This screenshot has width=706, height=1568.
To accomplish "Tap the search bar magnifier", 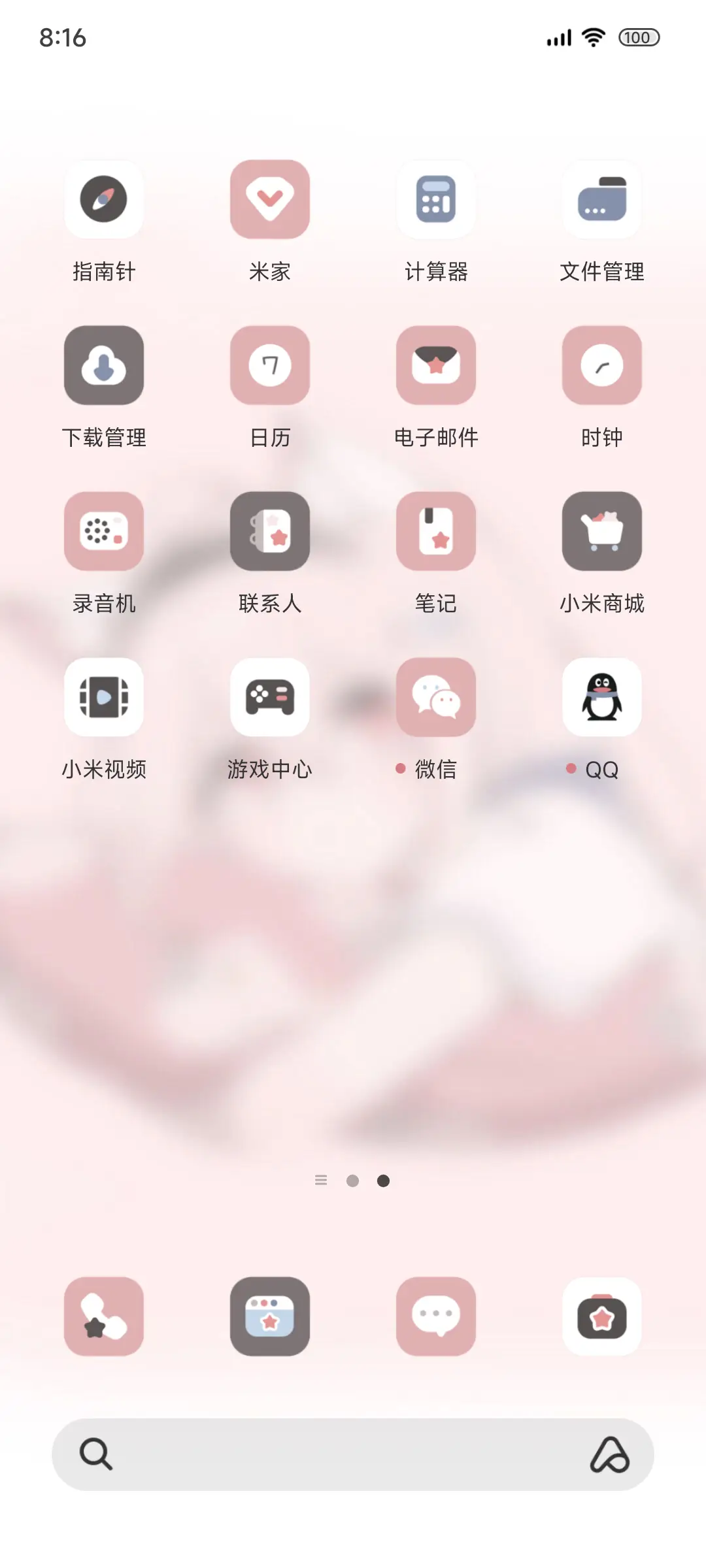I will (x=95, y=1453).
